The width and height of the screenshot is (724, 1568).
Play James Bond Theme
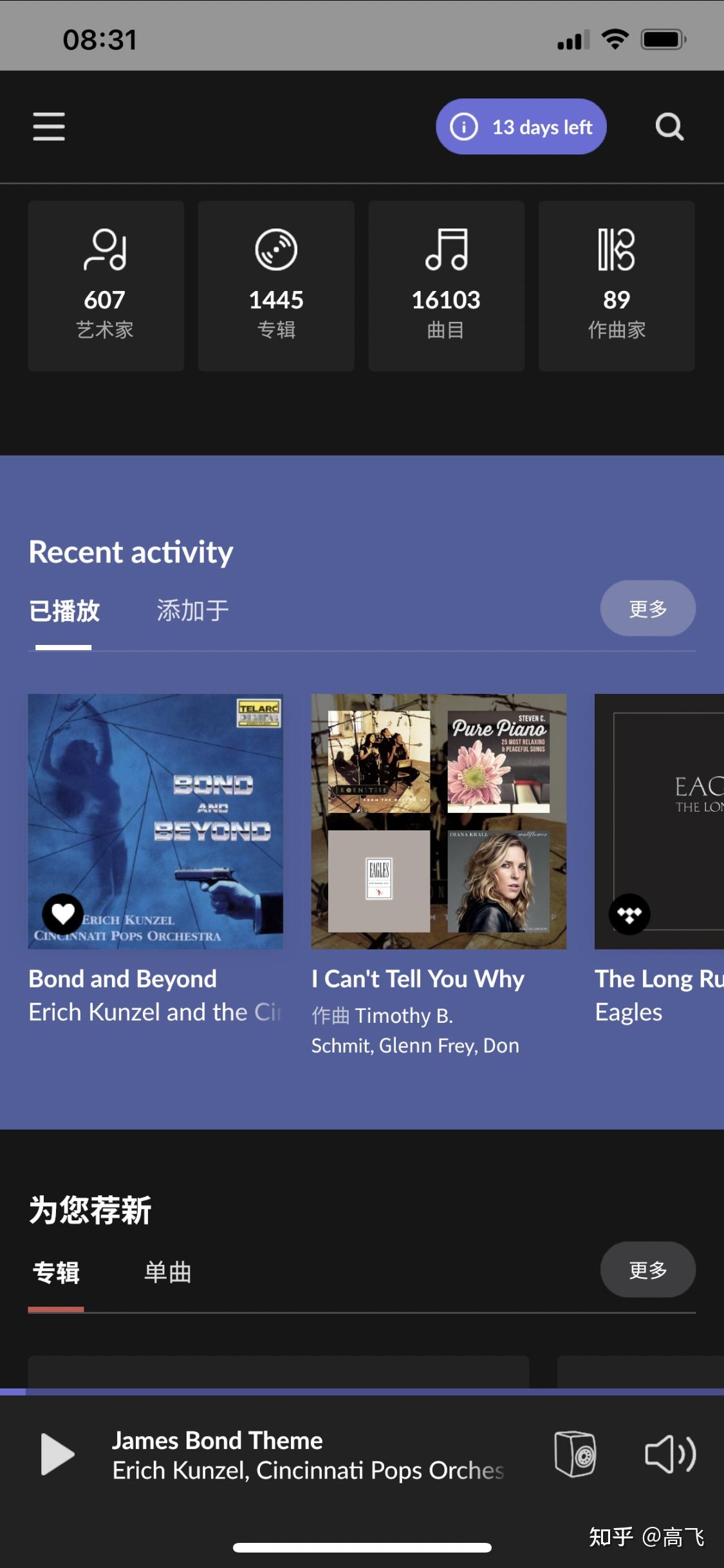pos(57,1454)
